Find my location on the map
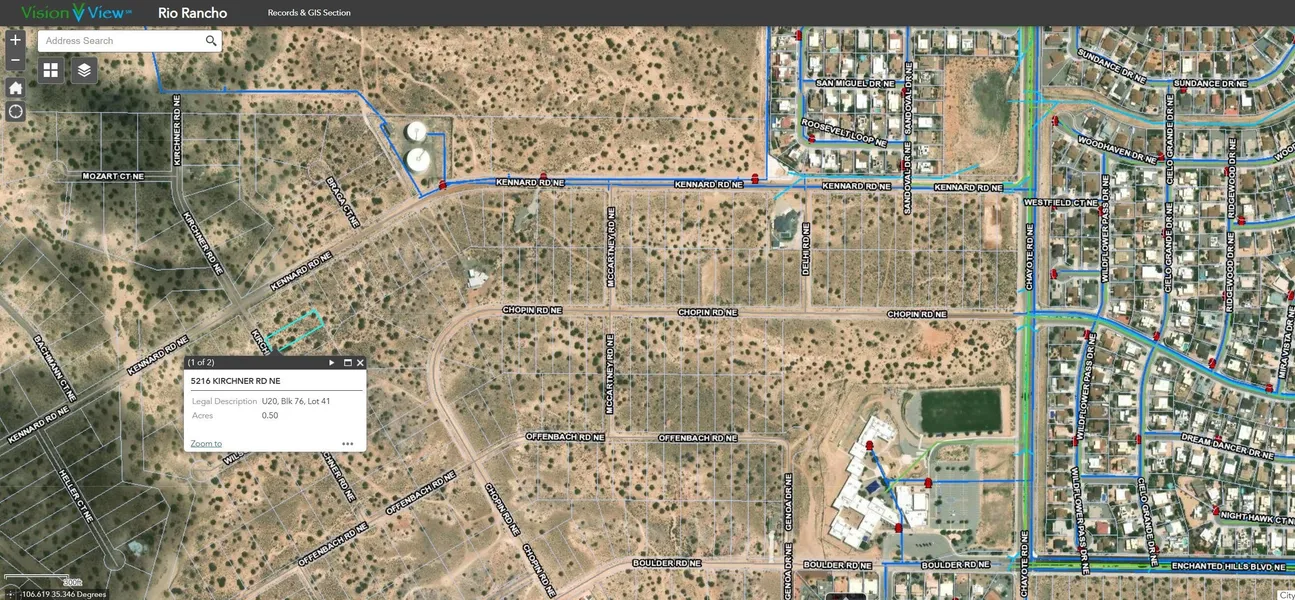The width and height of the screenshot is (1295, 600). (x=15, y=111)
